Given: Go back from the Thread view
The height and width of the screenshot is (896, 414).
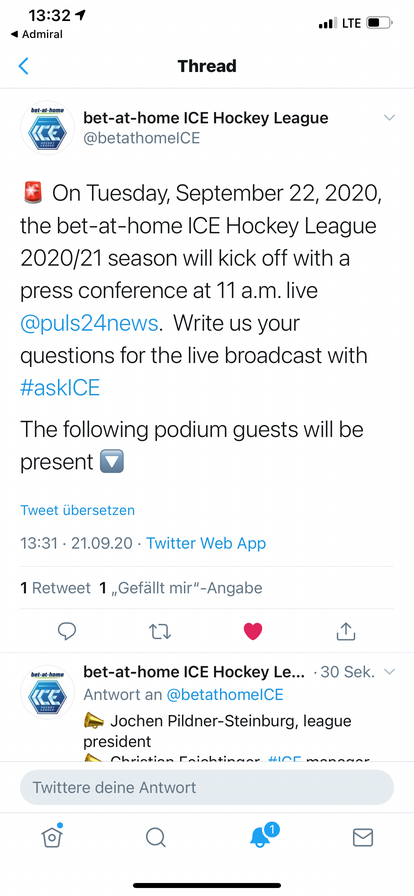Looking at the screenshot, I should [x=23, y=66].
